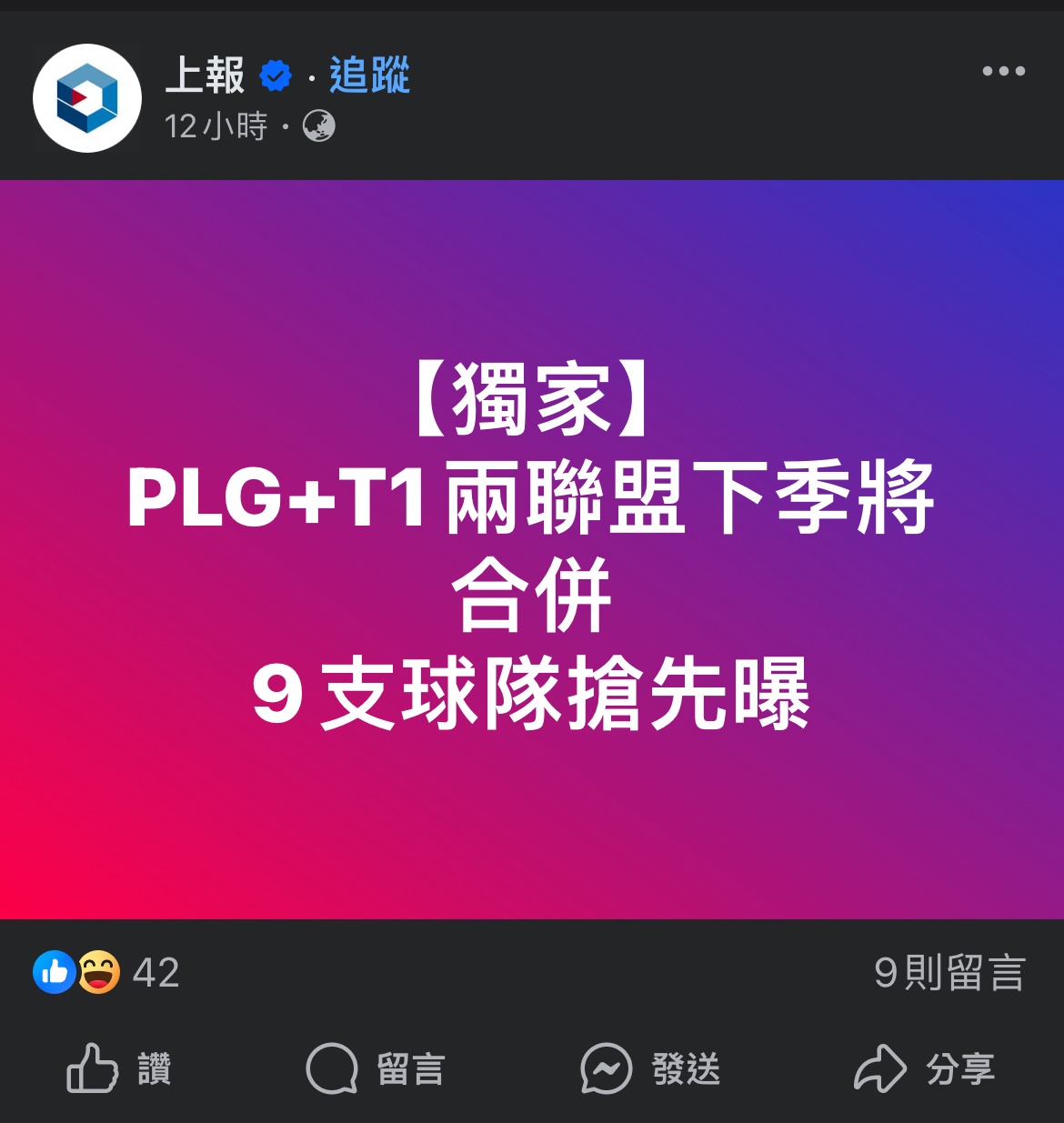Tap 留言 to write a comment
The height and width of the screenshot is (1123, 1064).
(376, 1068)
